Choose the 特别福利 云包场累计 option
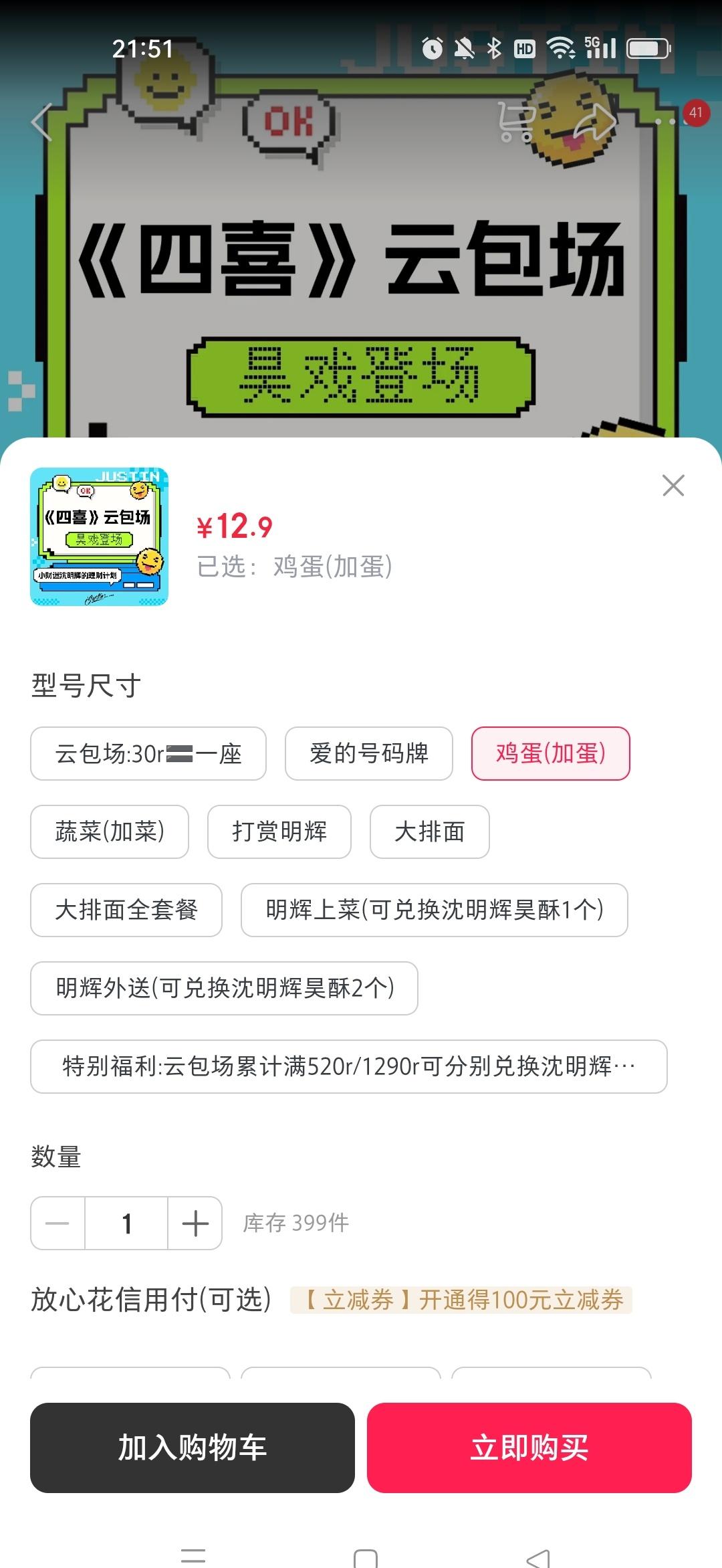Viewport: 722px width, 1568px height. tap(348, 1067)
